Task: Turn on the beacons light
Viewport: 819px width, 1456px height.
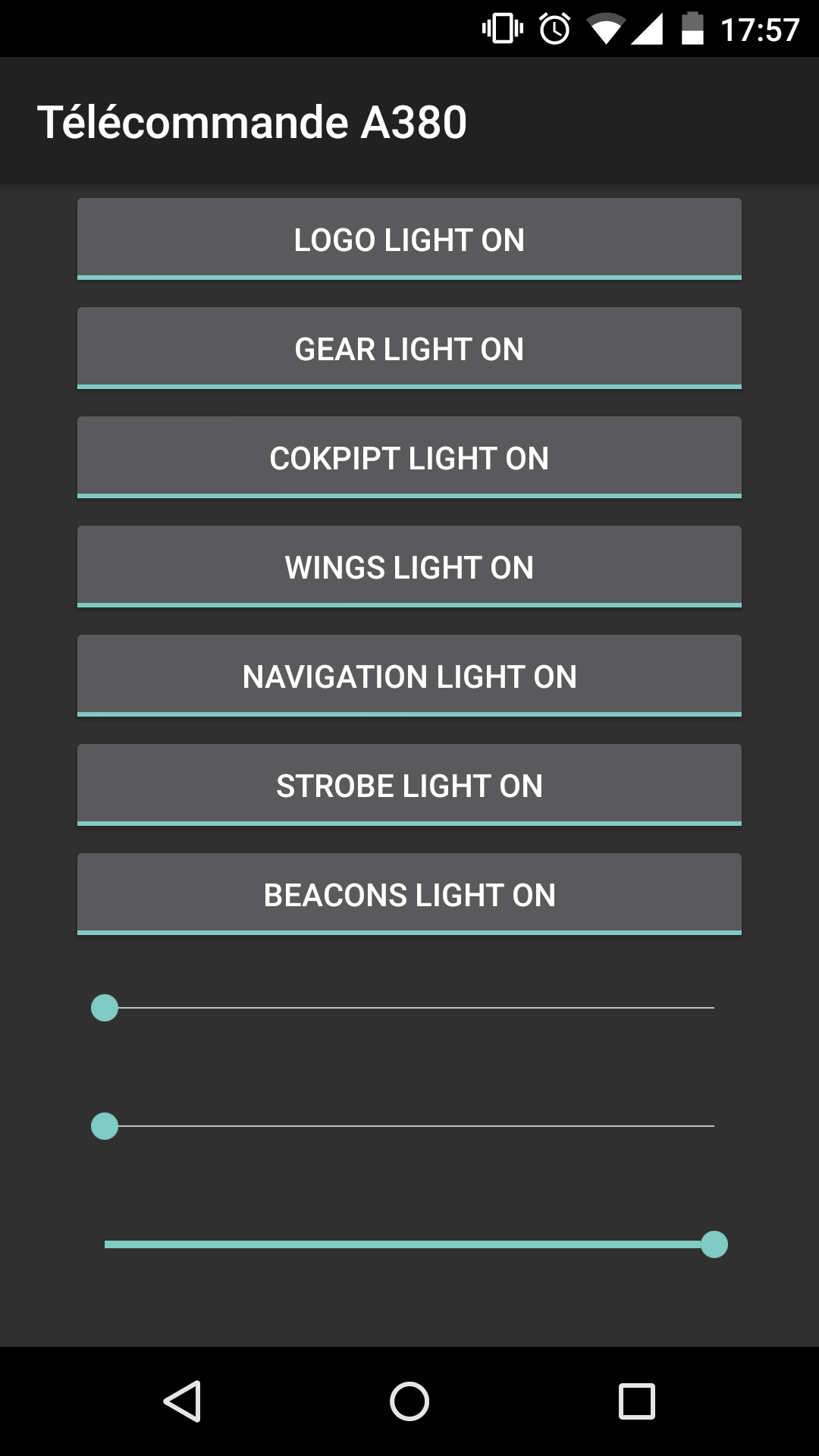Action: click(409, 895)
